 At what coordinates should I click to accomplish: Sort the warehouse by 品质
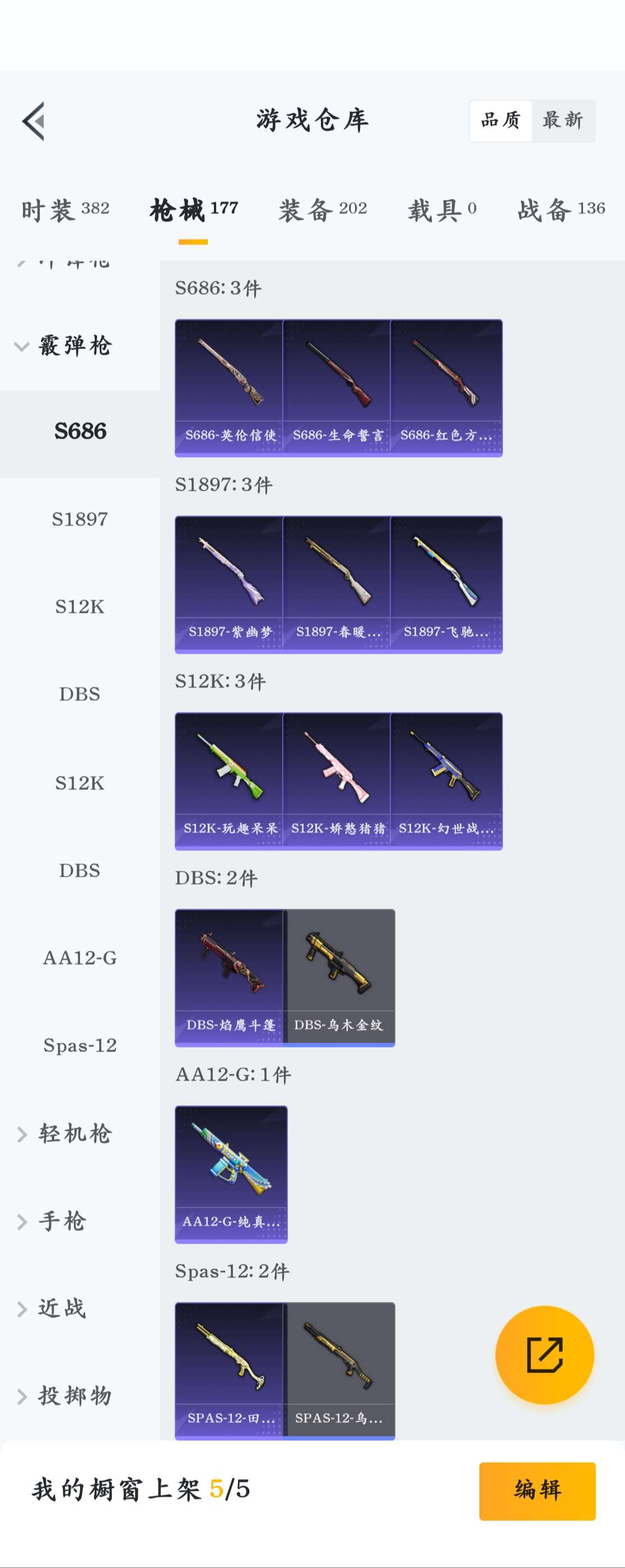click(500, 120)
